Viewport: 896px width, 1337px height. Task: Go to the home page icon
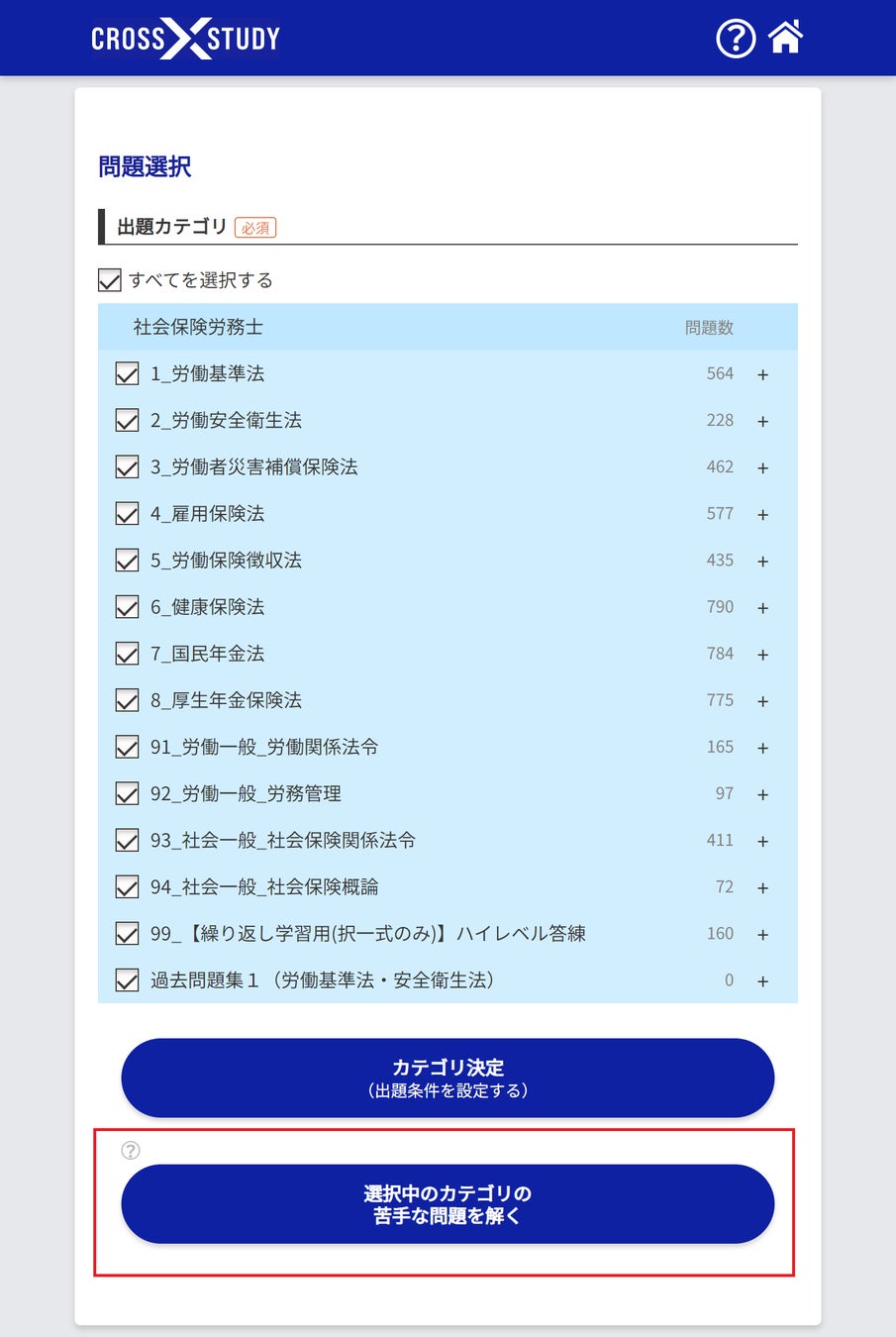click(786, 38)
